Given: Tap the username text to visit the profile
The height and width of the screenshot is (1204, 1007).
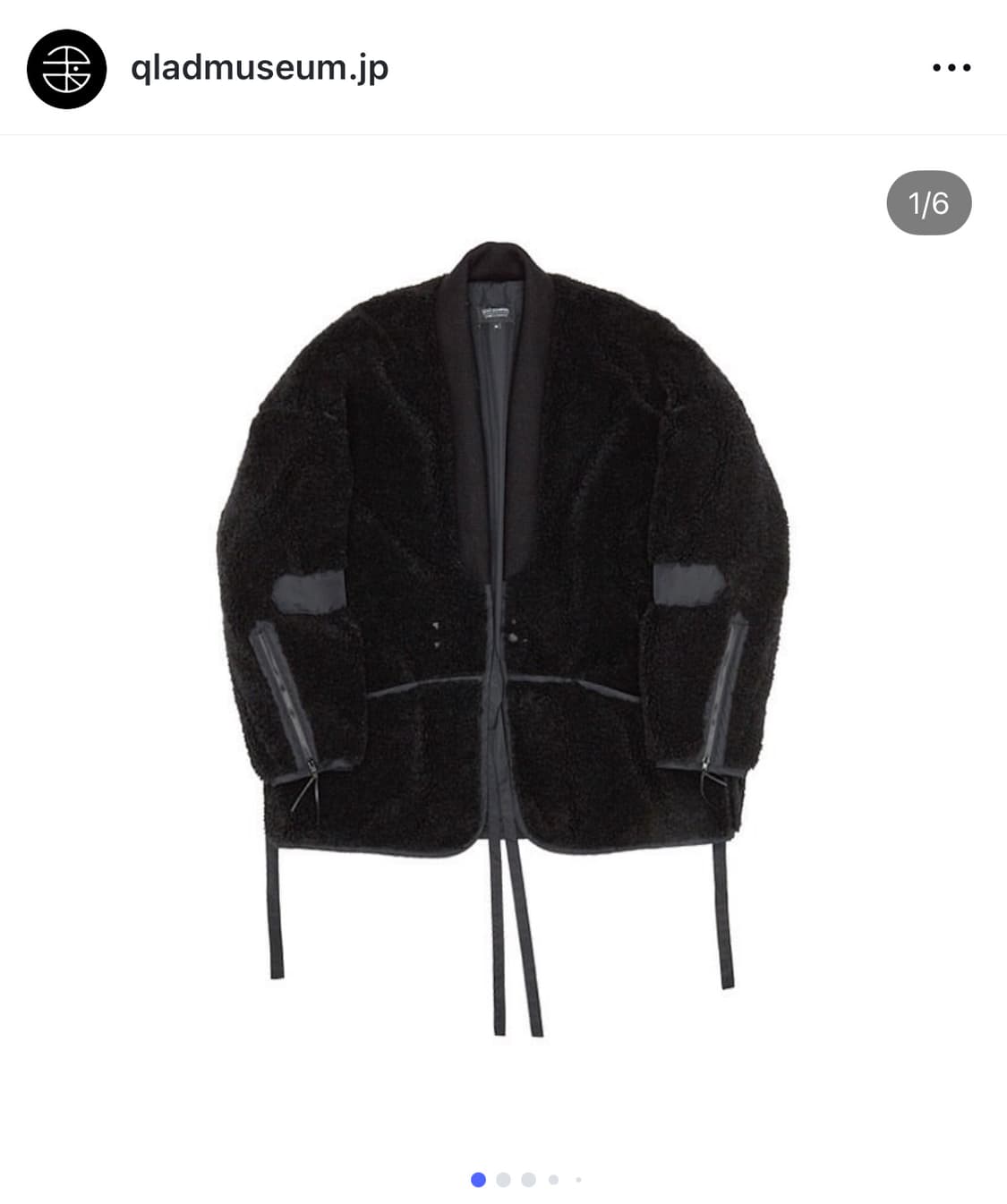Looking at the screenshot, I should 260,66.
